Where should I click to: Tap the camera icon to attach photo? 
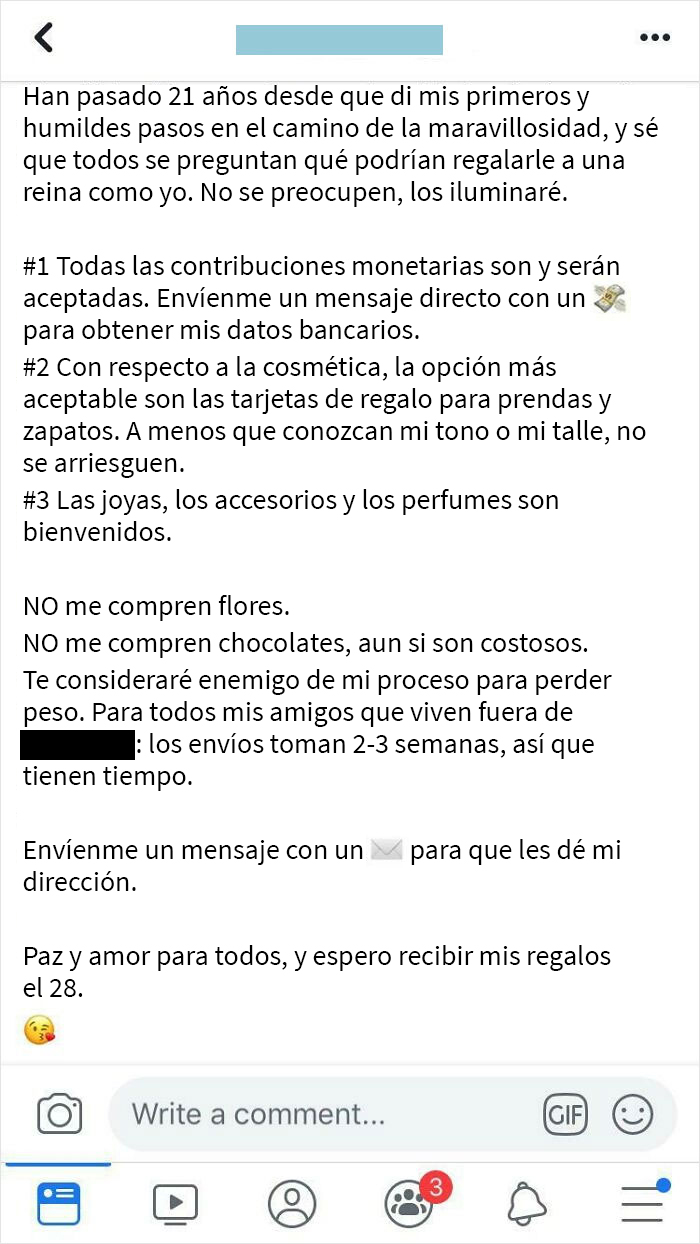click(59, 1114)
